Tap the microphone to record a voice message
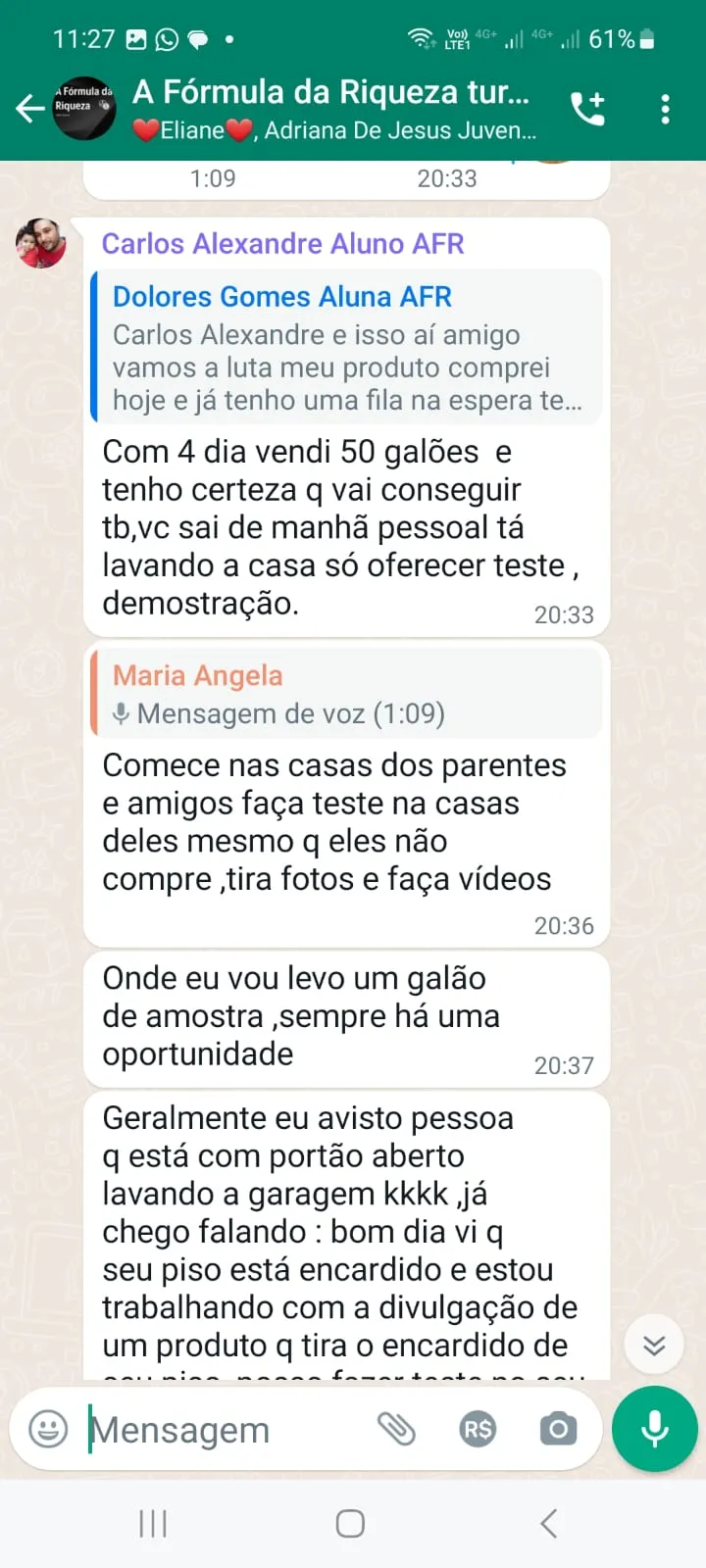The width and height of the screenshot is (706, 1568). 654,1429
